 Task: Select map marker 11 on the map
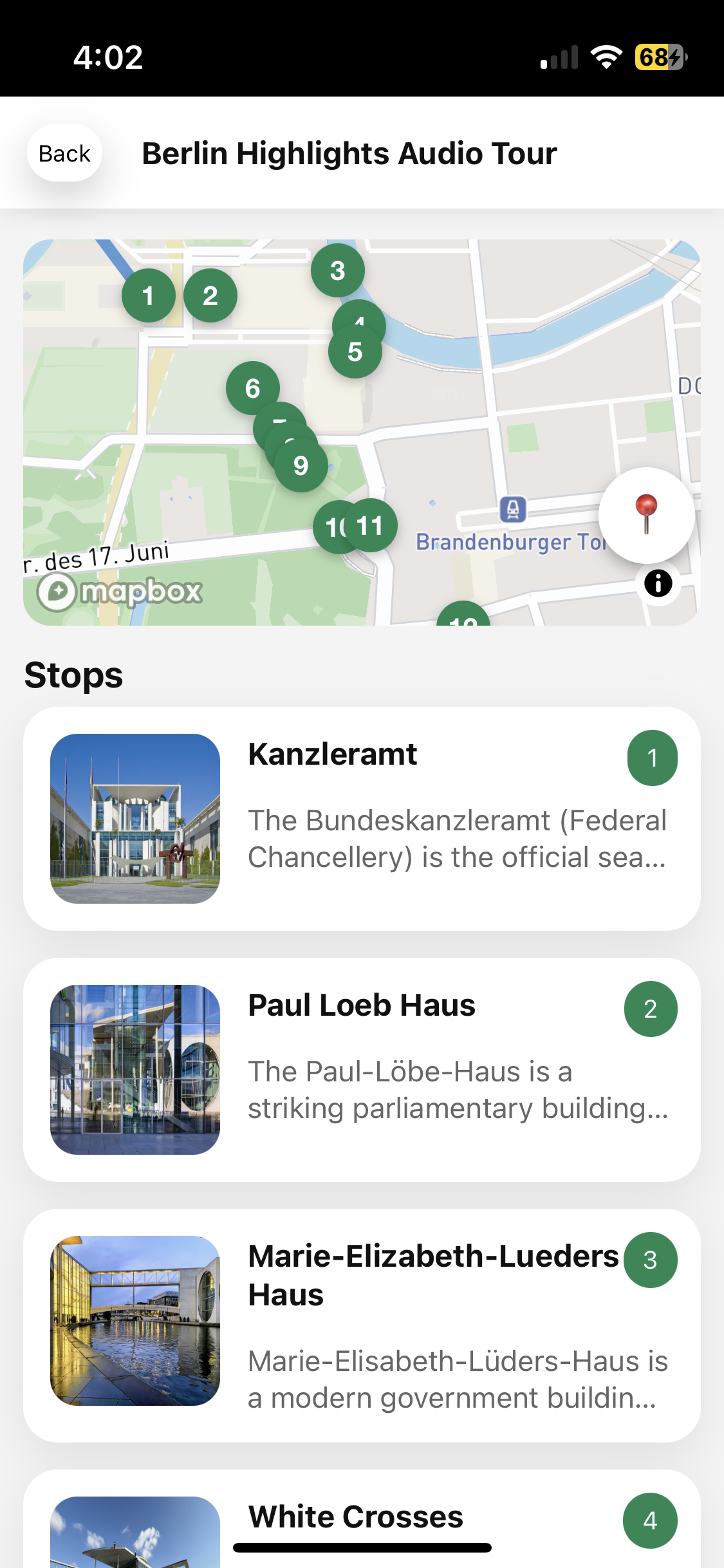point(371,525)
